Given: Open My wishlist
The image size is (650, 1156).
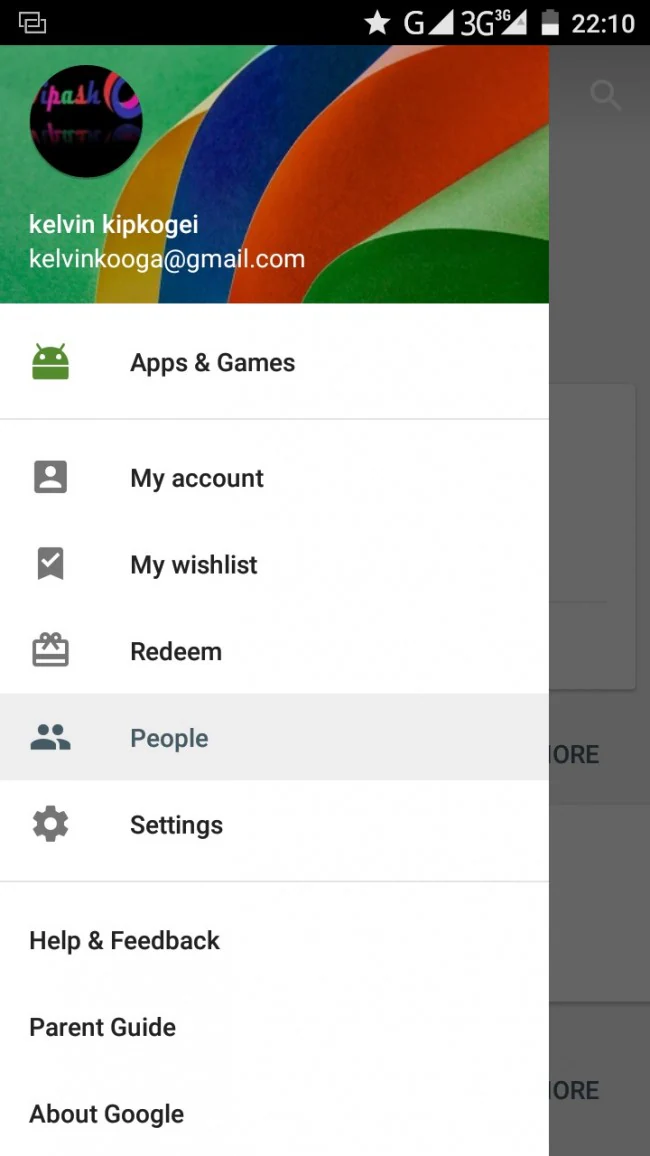Looking at the screenshot, I should (194, 565).
